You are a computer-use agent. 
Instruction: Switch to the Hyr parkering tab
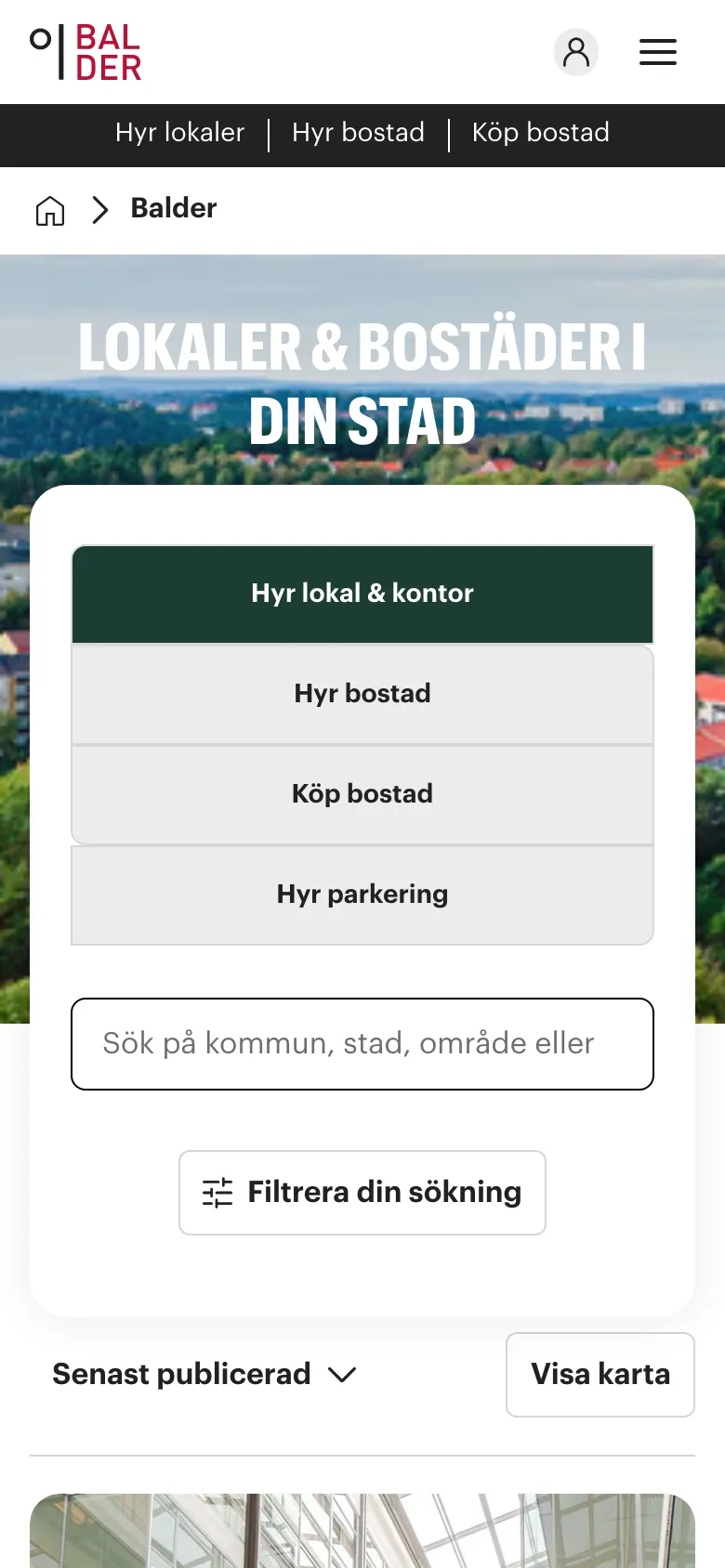[x=362, y=895]
